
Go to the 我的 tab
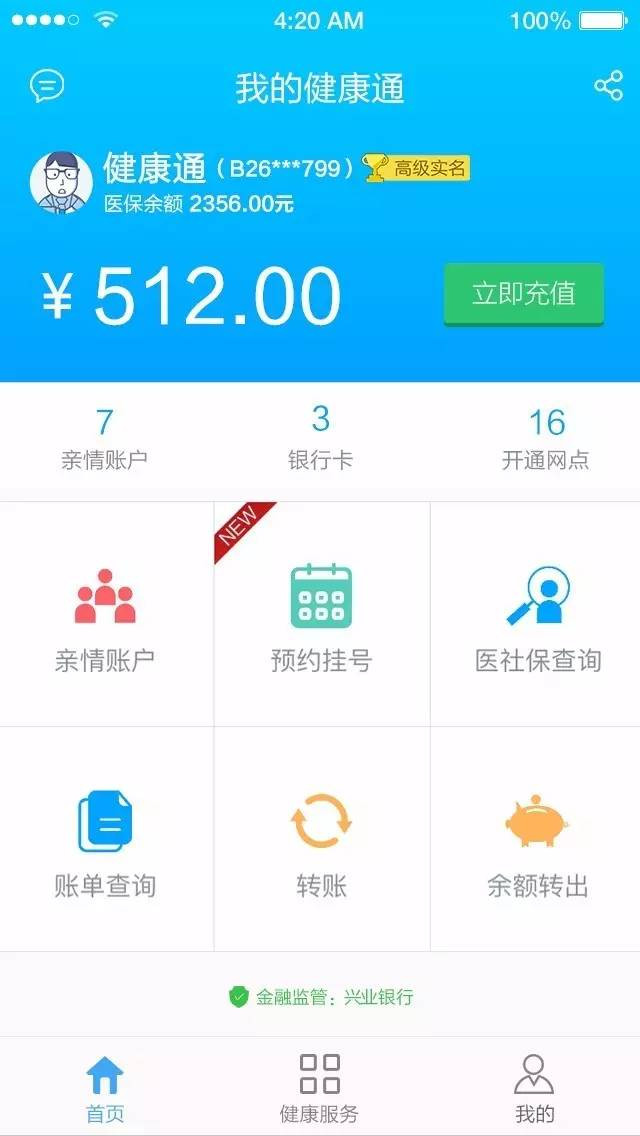[x=534, y=1088]
